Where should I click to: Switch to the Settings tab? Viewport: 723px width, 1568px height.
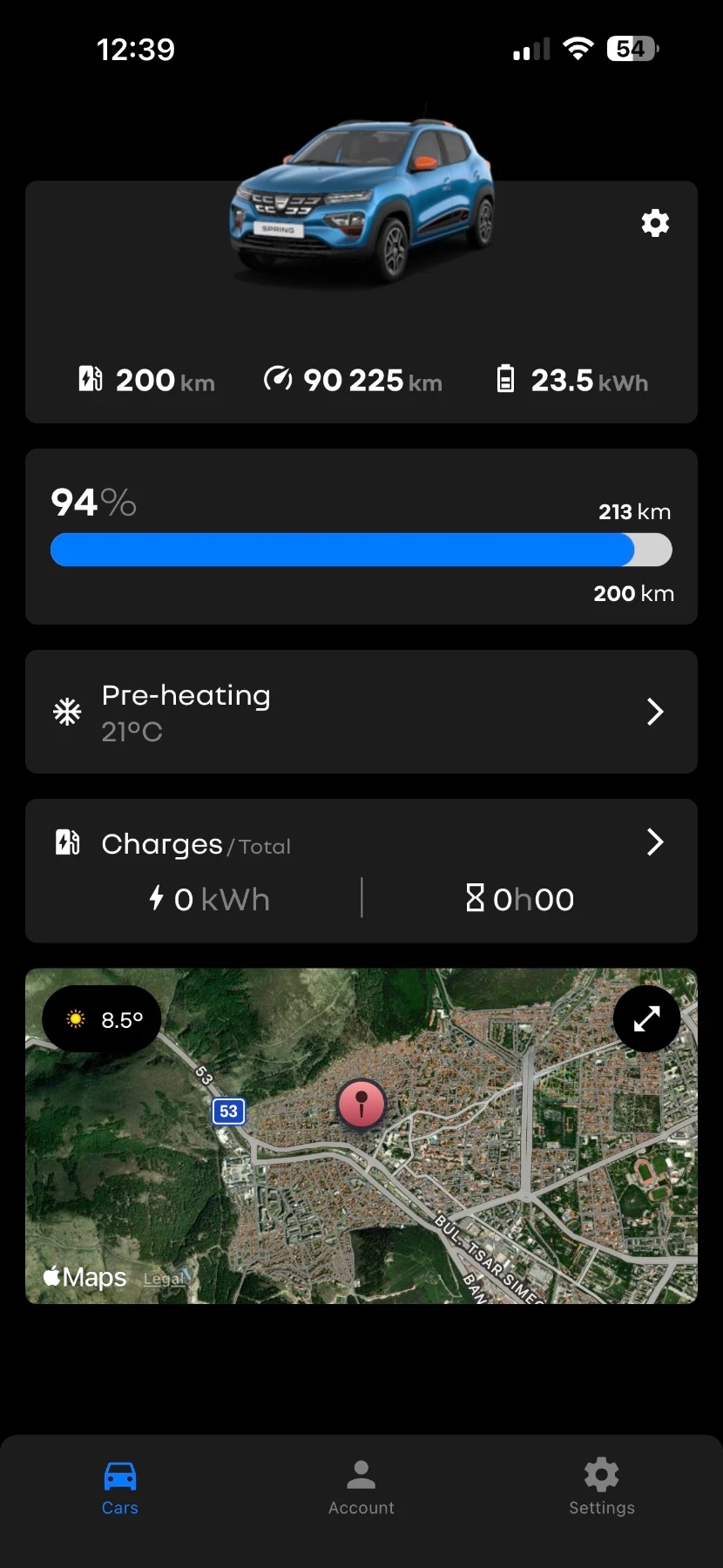tap(601, 1488)
